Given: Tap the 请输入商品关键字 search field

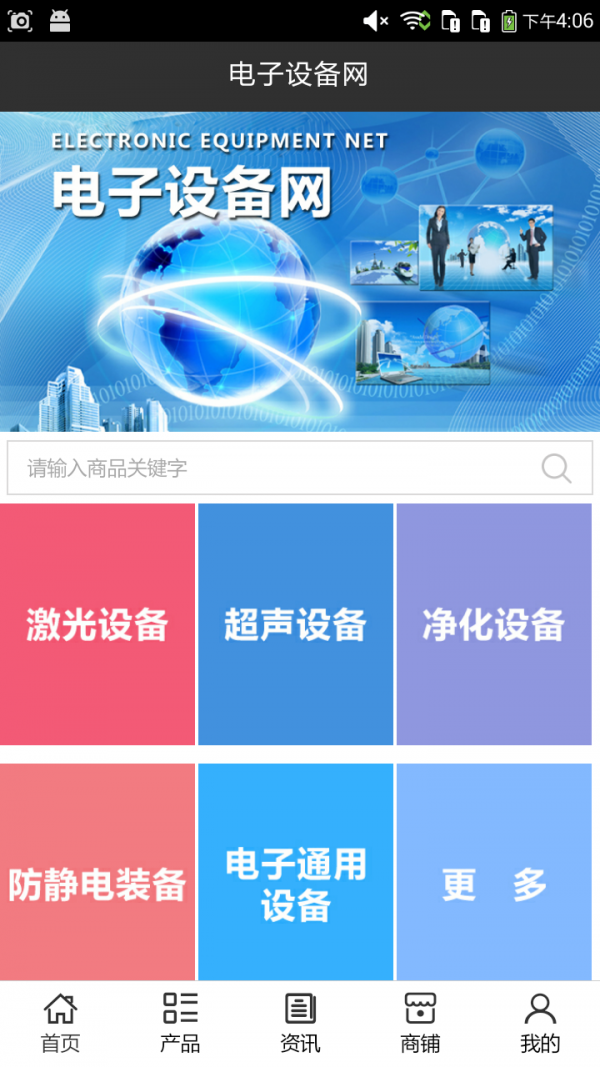Looking at the screenshot, I should tap(270, 468).
